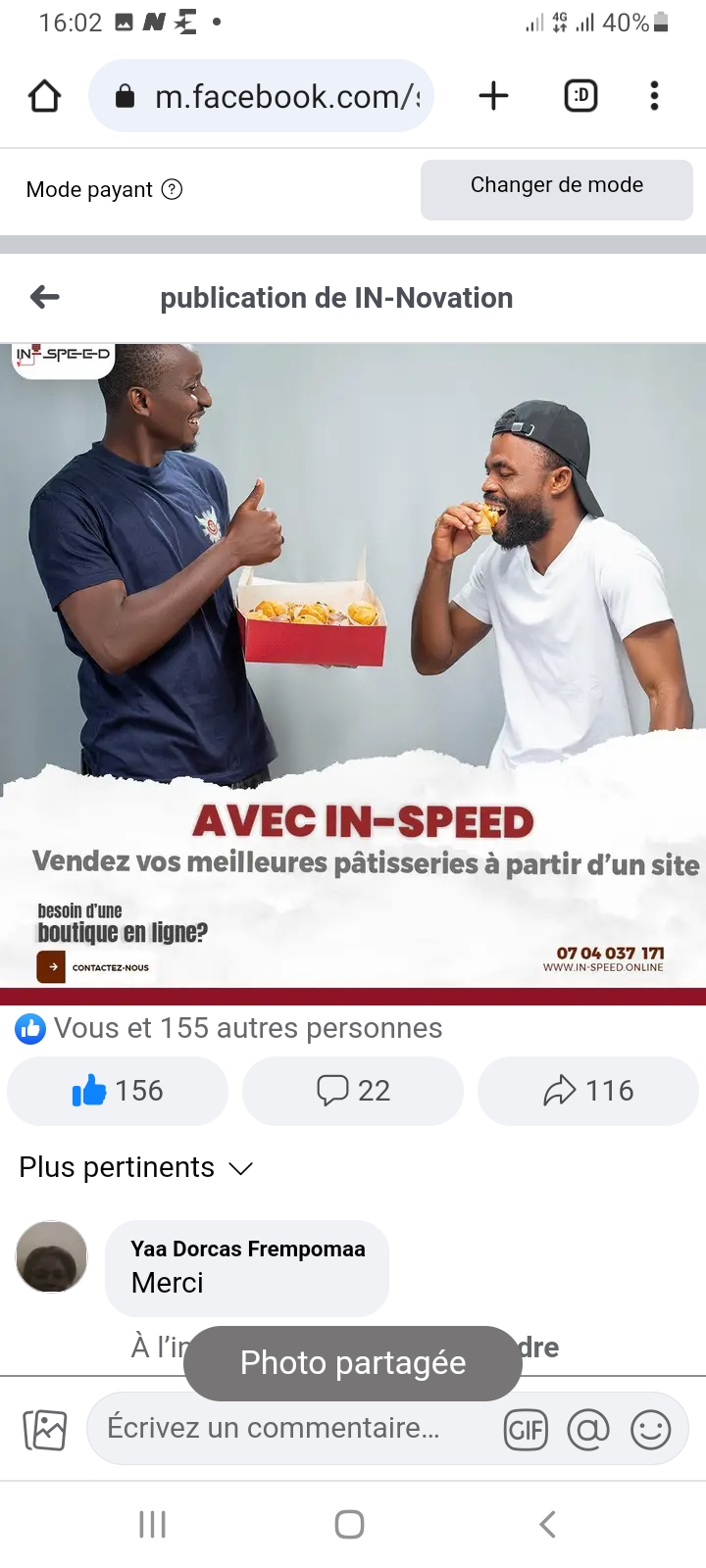Share the post with 116 shares
This screenshot has height=1568, width=706.
(x=588, y=1091)
